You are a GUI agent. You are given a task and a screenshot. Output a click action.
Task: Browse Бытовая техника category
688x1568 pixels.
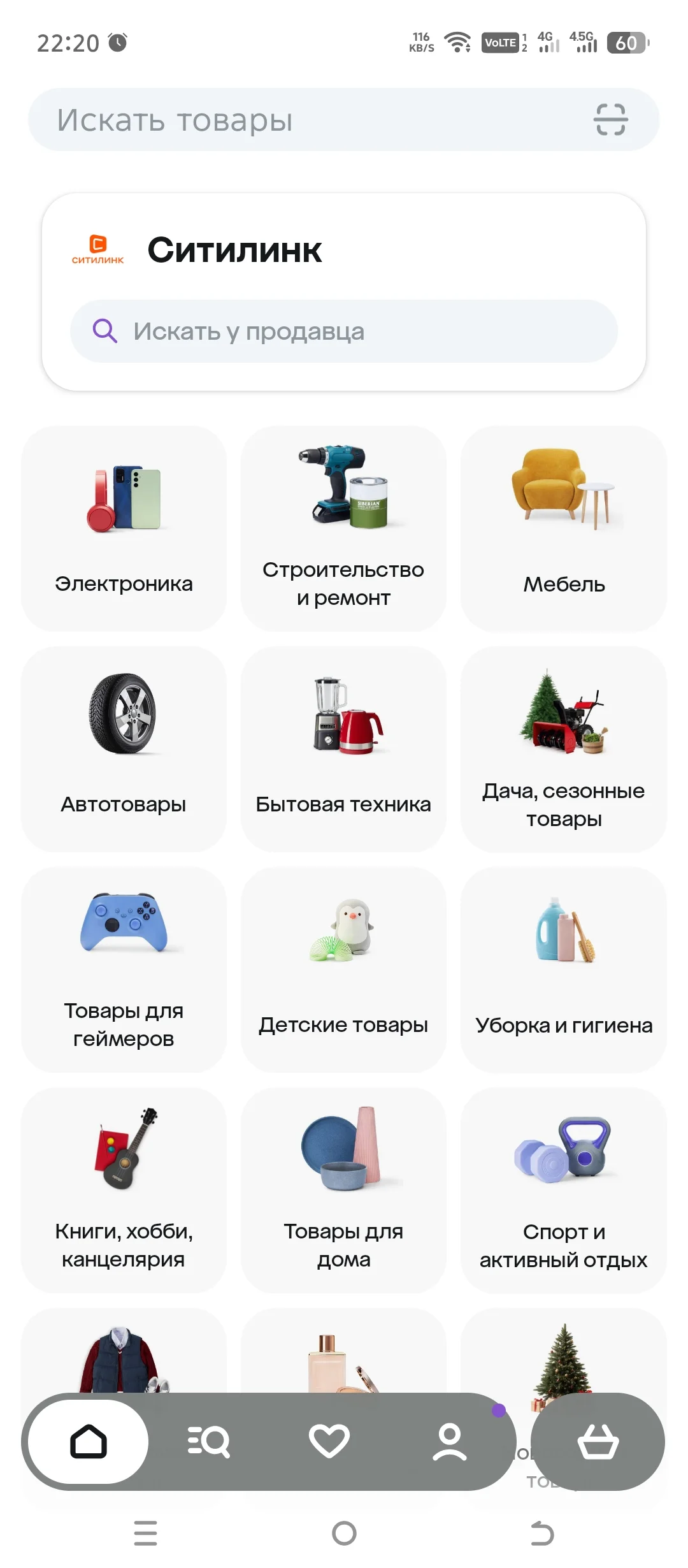tap(343, 750)
